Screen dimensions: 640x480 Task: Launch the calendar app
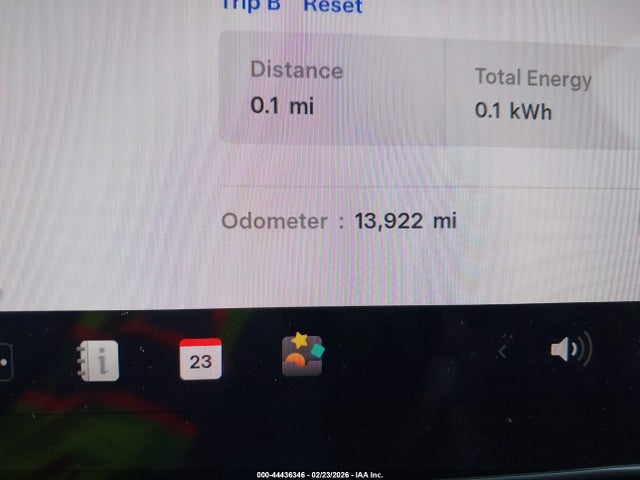(200, 358)
